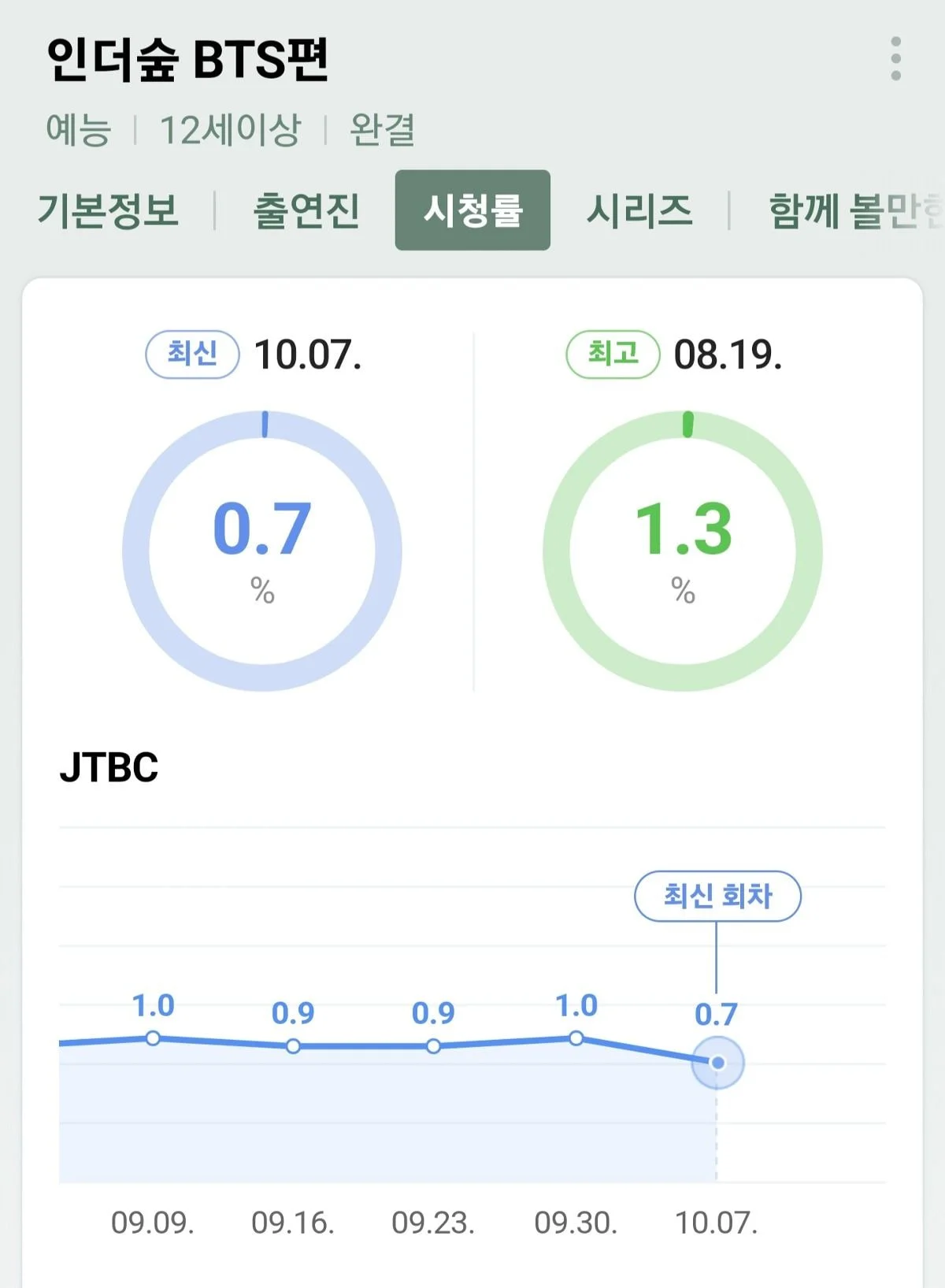Go to the 시리즈 tab
The height and width of the screenshot is (1288, 945).
(639, 211)
